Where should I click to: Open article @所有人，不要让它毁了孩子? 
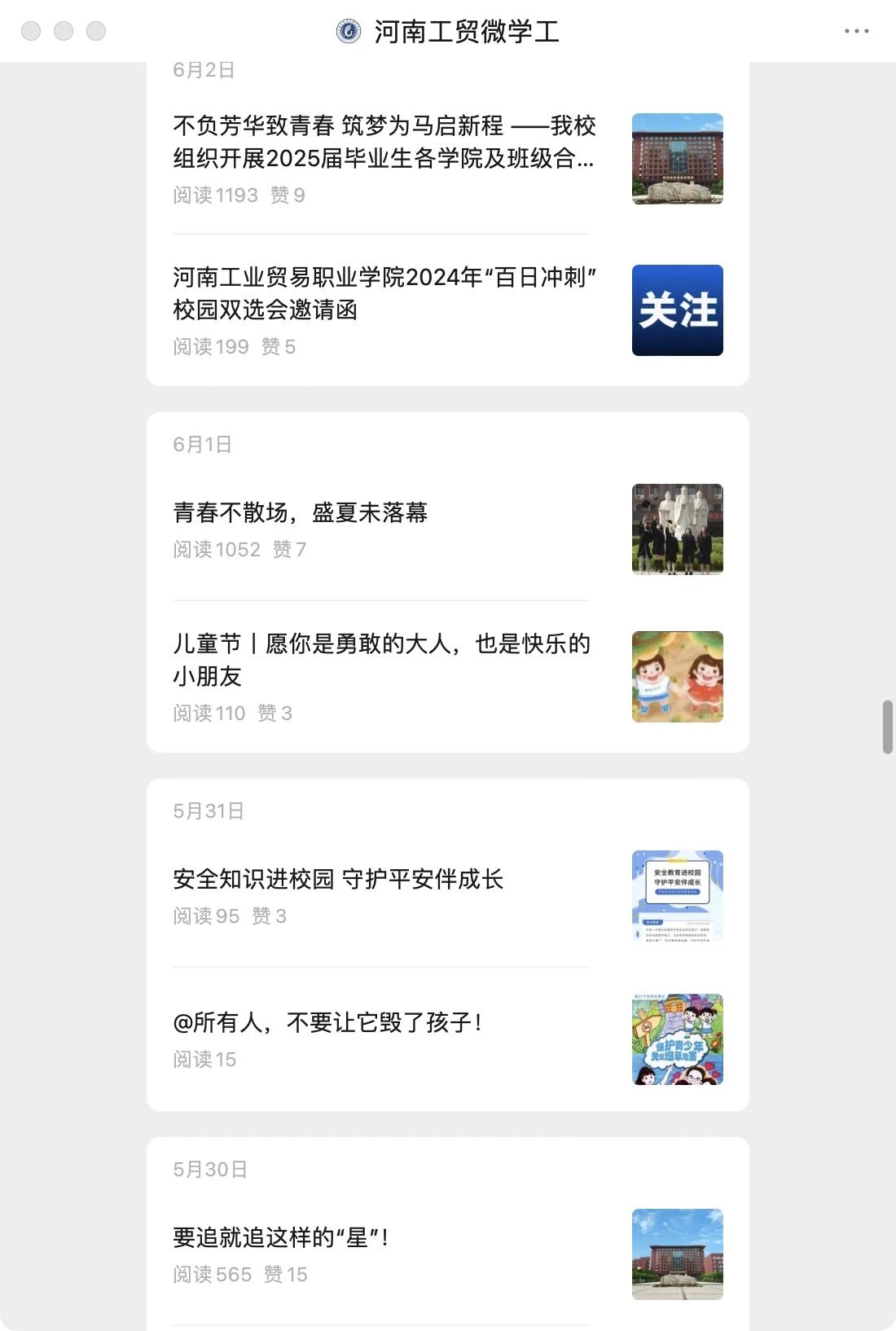(327, 1022)
